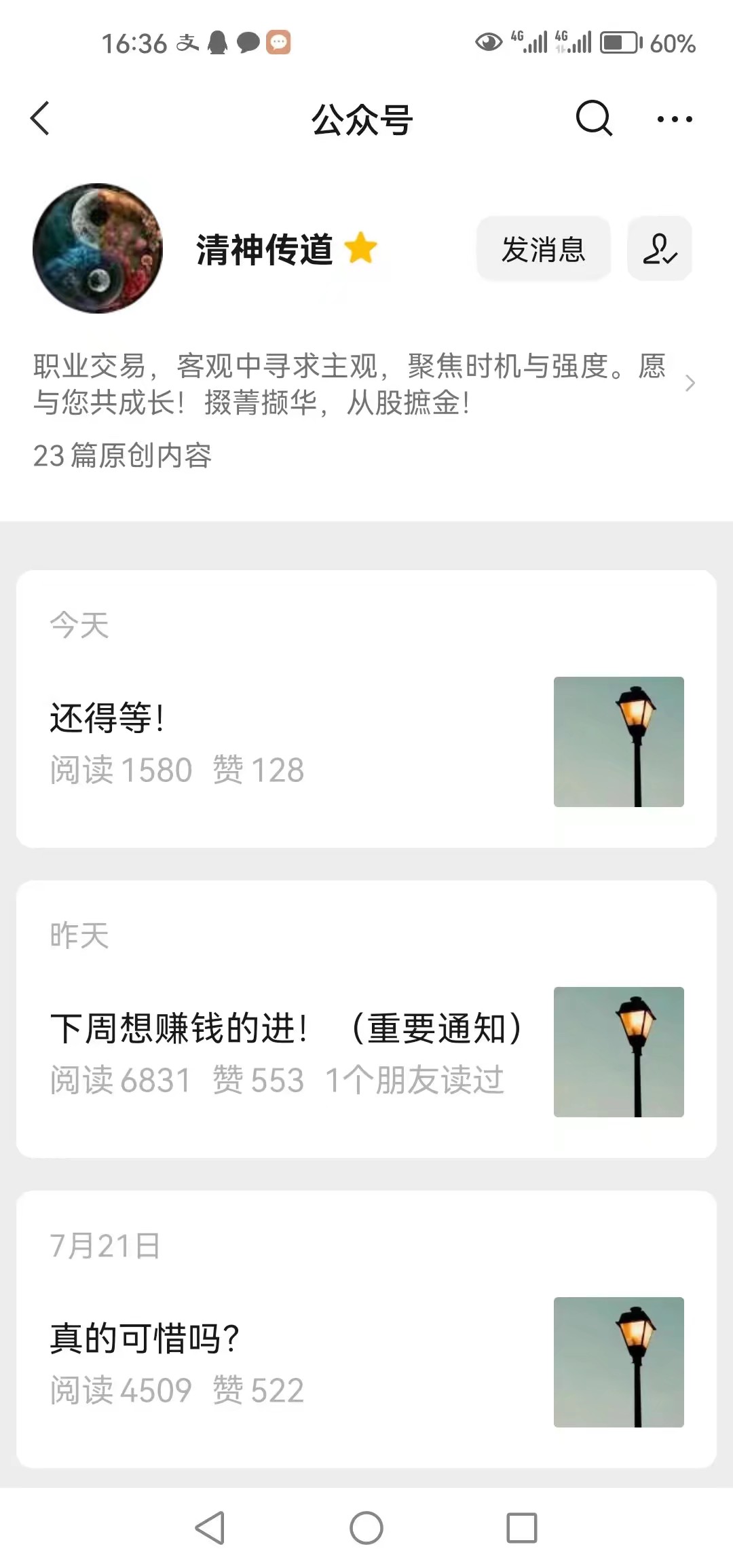
Task: Tap 1个朋友读过 on yesterday's article
Action: pyautogui.click(x=415, y=1080)
